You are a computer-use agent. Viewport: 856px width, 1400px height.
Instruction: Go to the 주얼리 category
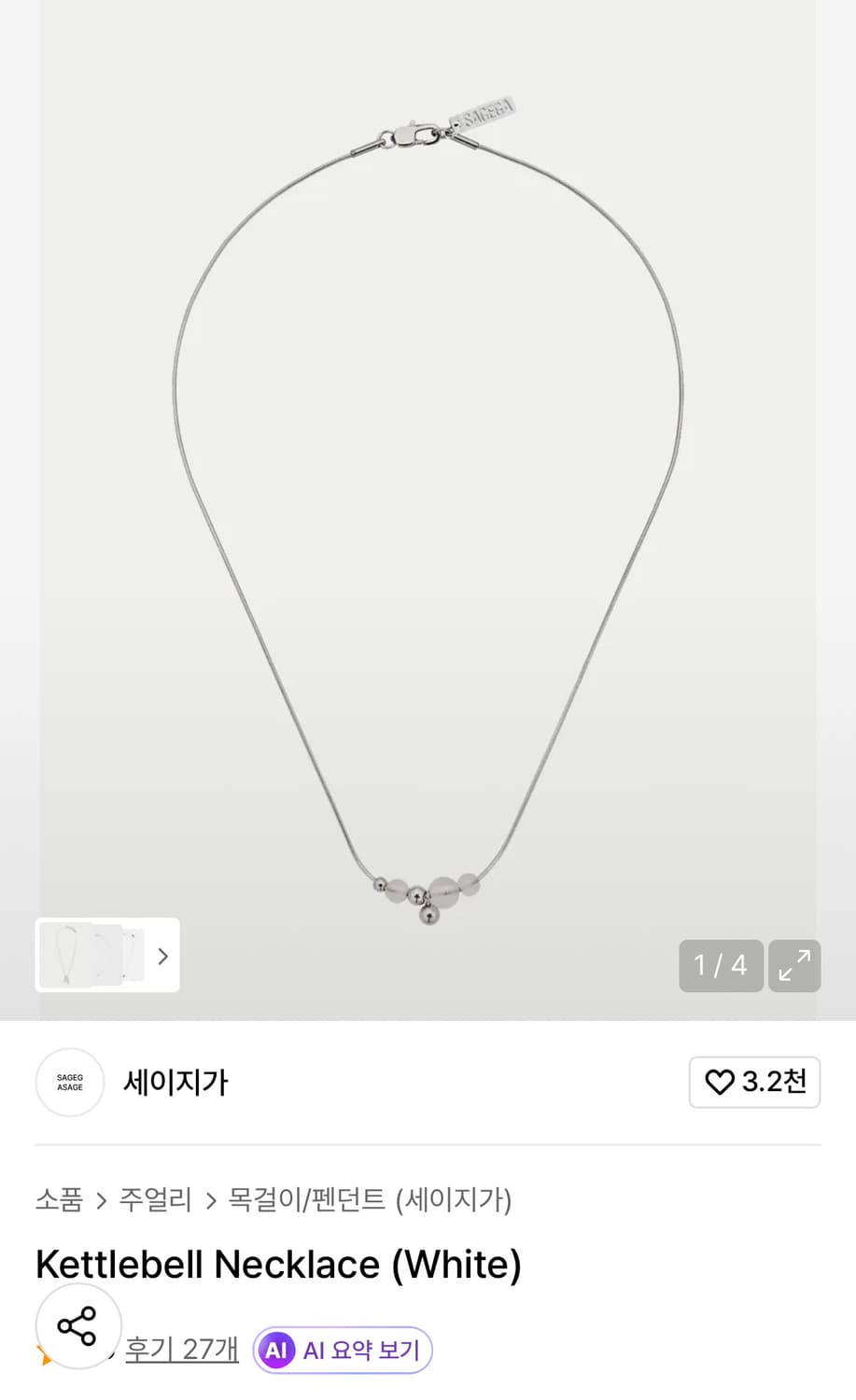[154, 1201]
